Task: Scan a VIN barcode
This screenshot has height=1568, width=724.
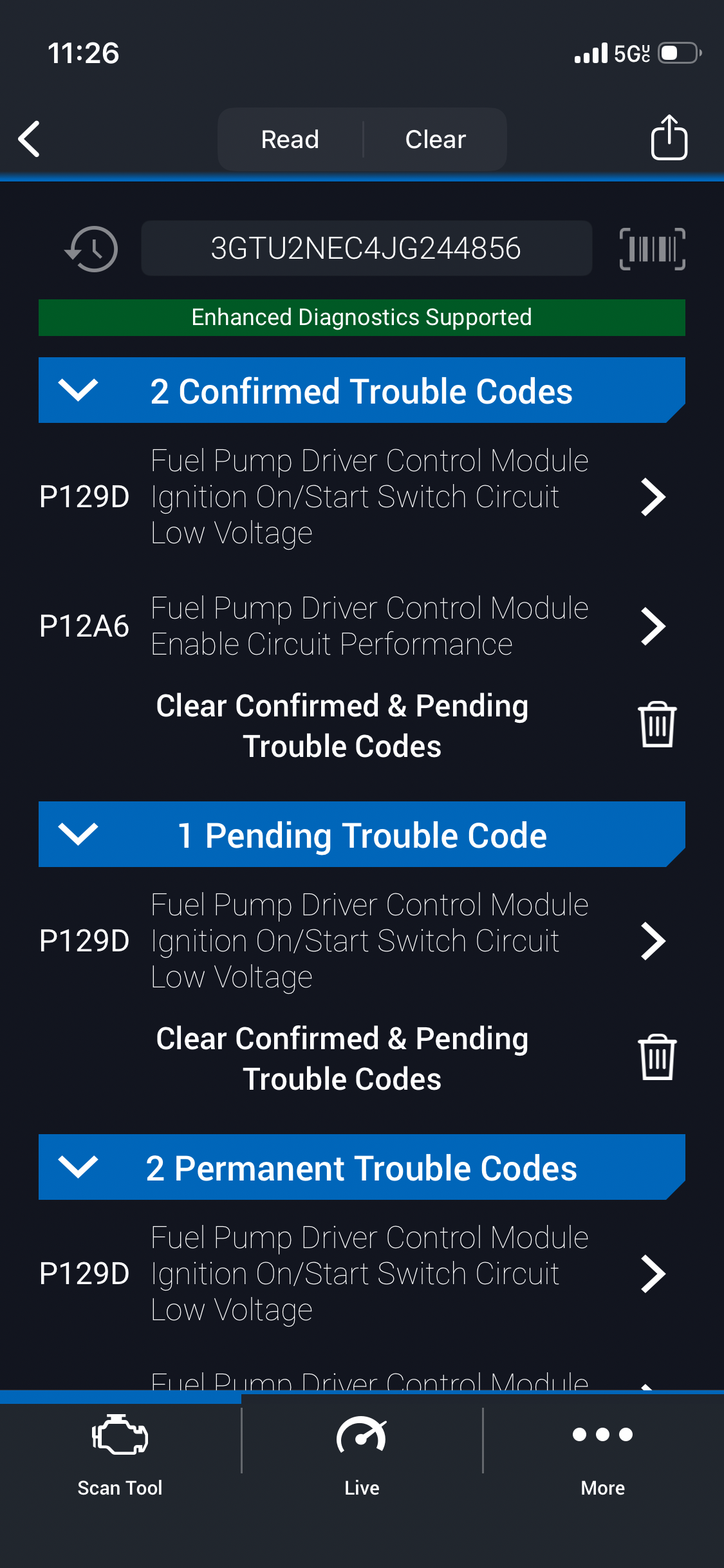Action: [x=652, y=249]
